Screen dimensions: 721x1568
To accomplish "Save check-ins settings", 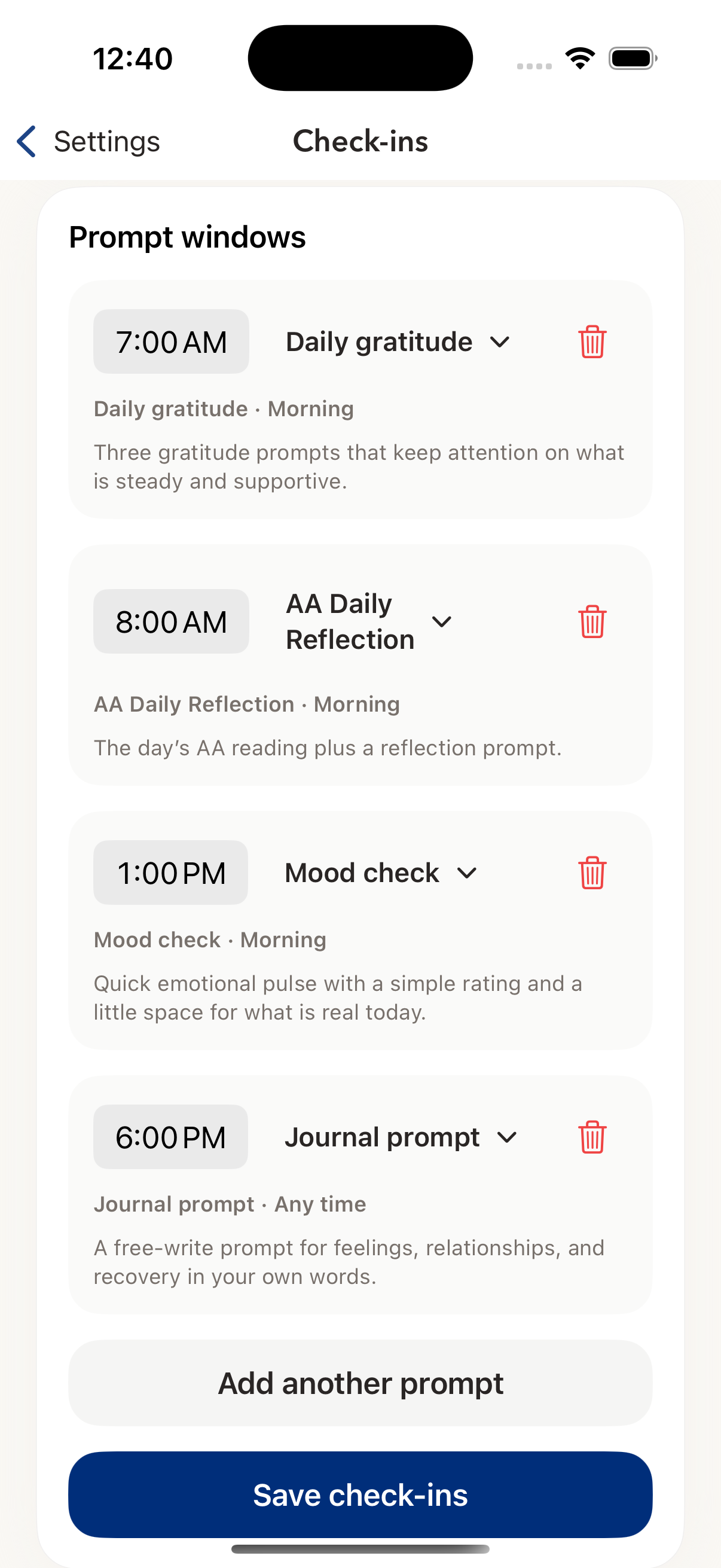I will 360,1494.
